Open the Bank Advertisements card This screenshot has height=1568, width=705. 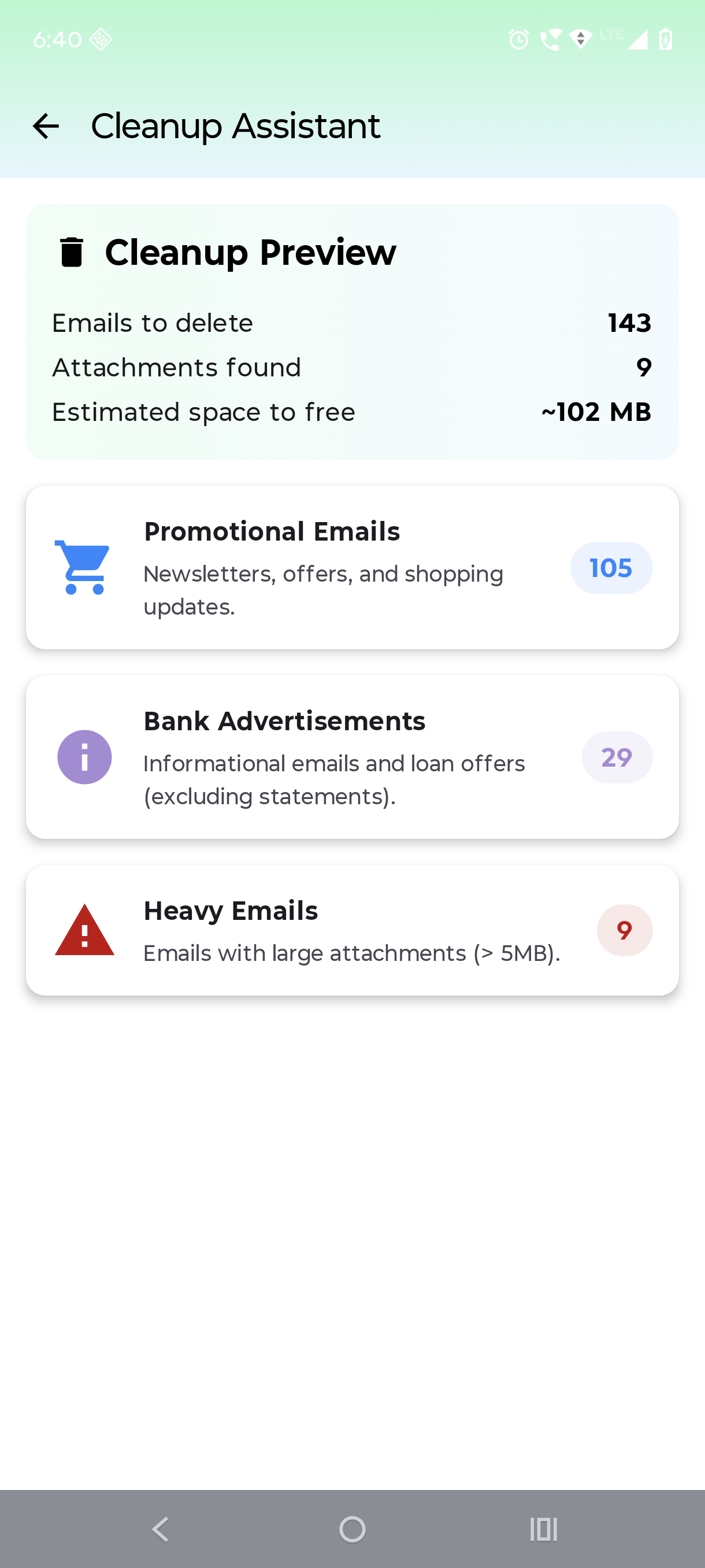point(351,757)
